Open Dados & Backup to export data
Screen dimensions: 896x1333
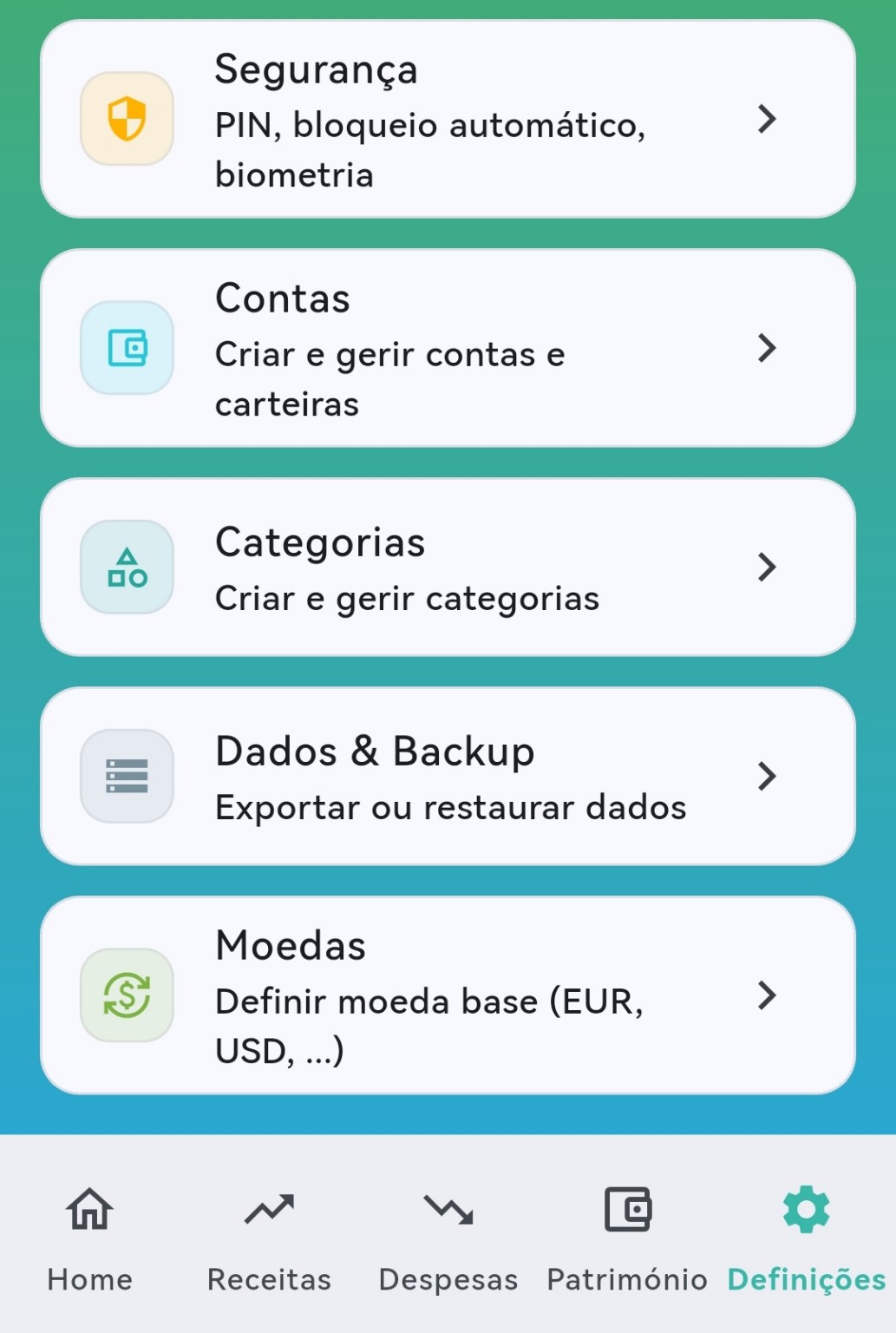[448, 776]
